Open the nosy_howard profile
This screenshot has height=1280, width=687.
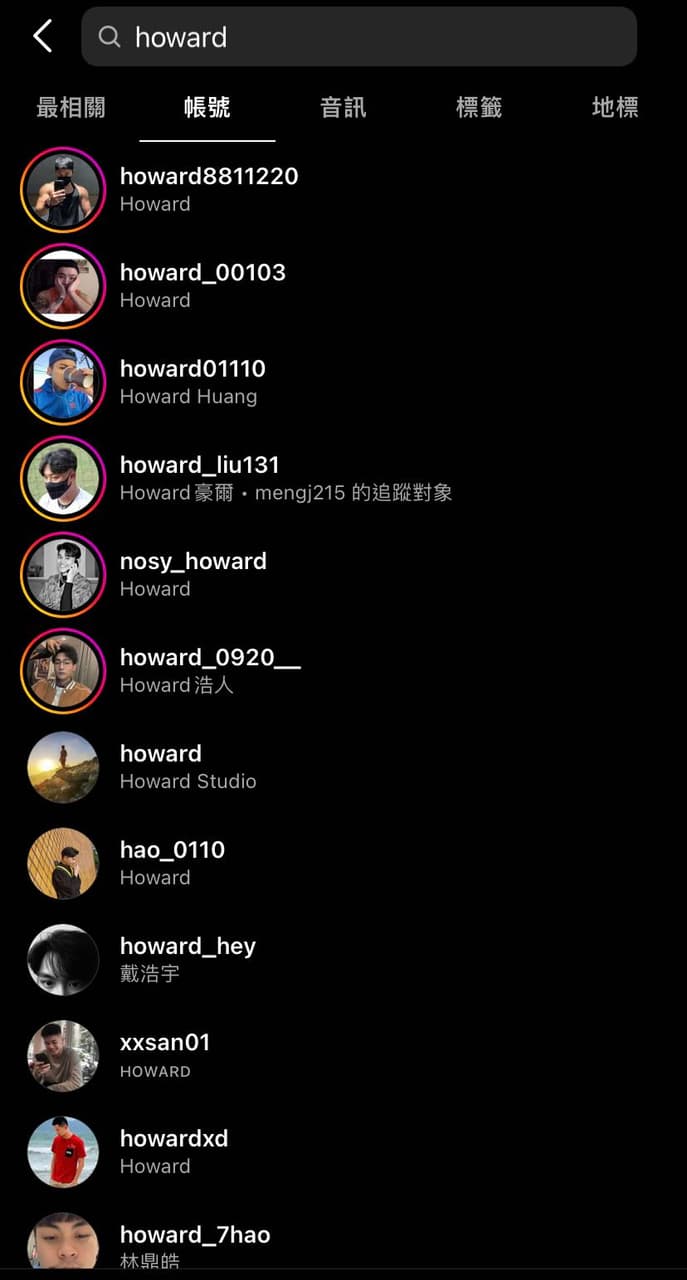193,573
